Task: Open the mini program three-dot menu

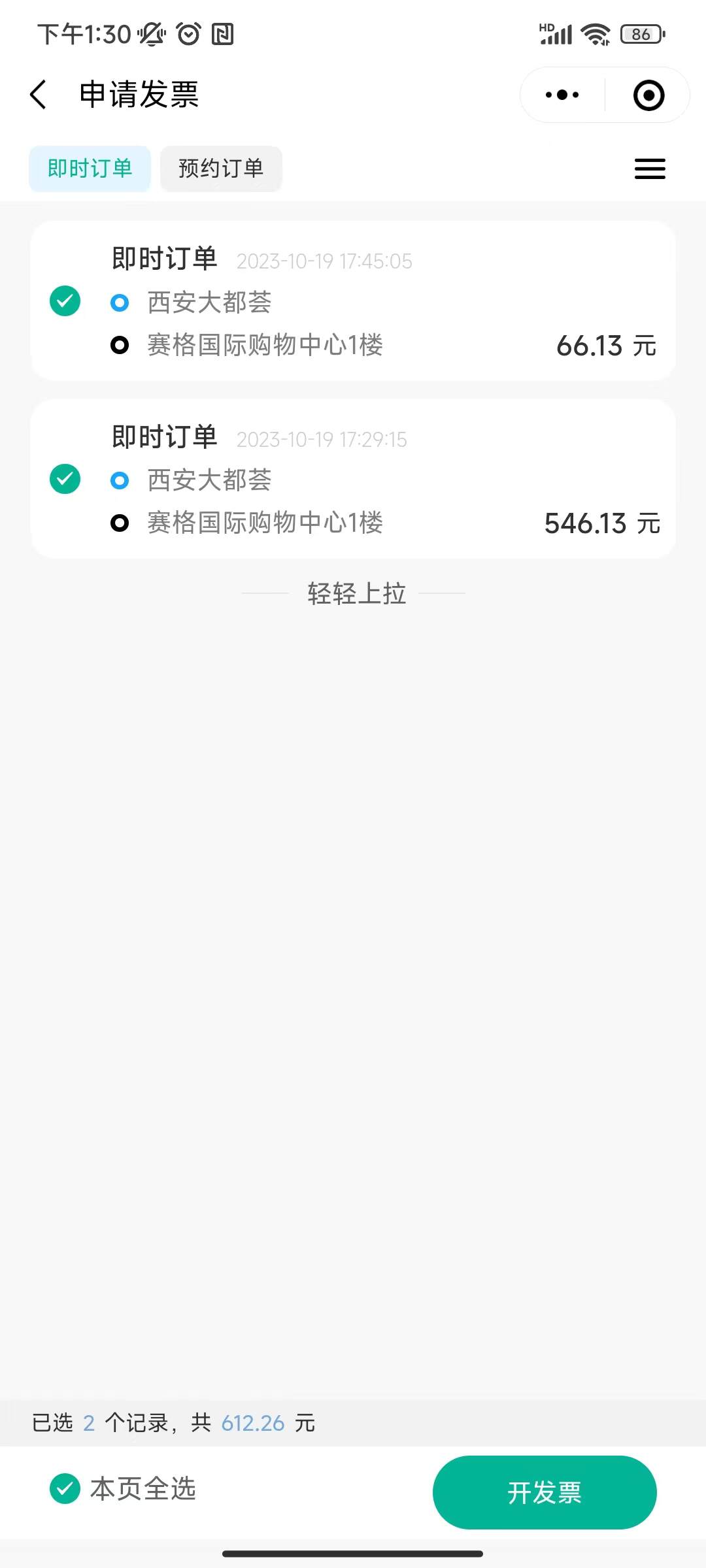Action: coord(562,95)
